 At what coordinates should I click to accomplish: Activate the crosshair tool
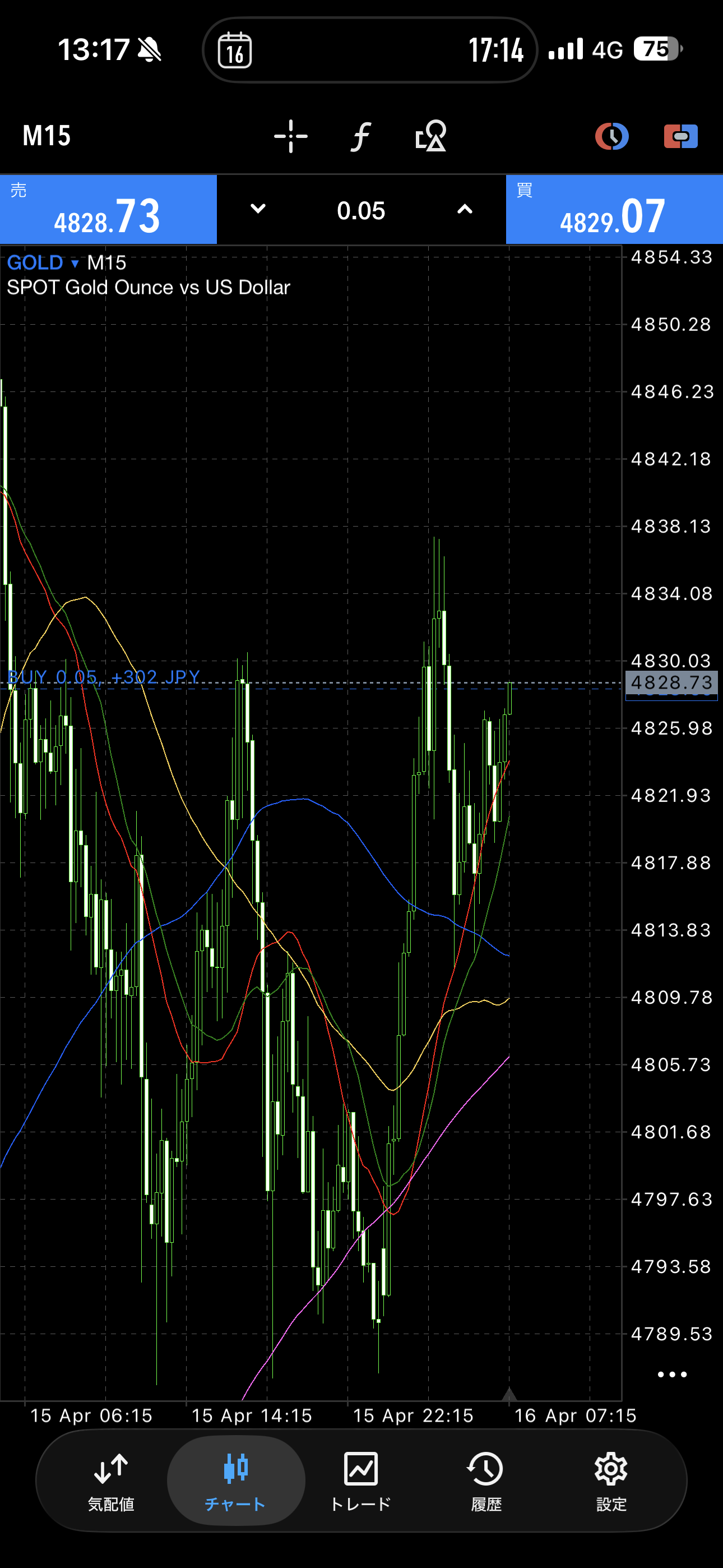(x=290, y=136)
